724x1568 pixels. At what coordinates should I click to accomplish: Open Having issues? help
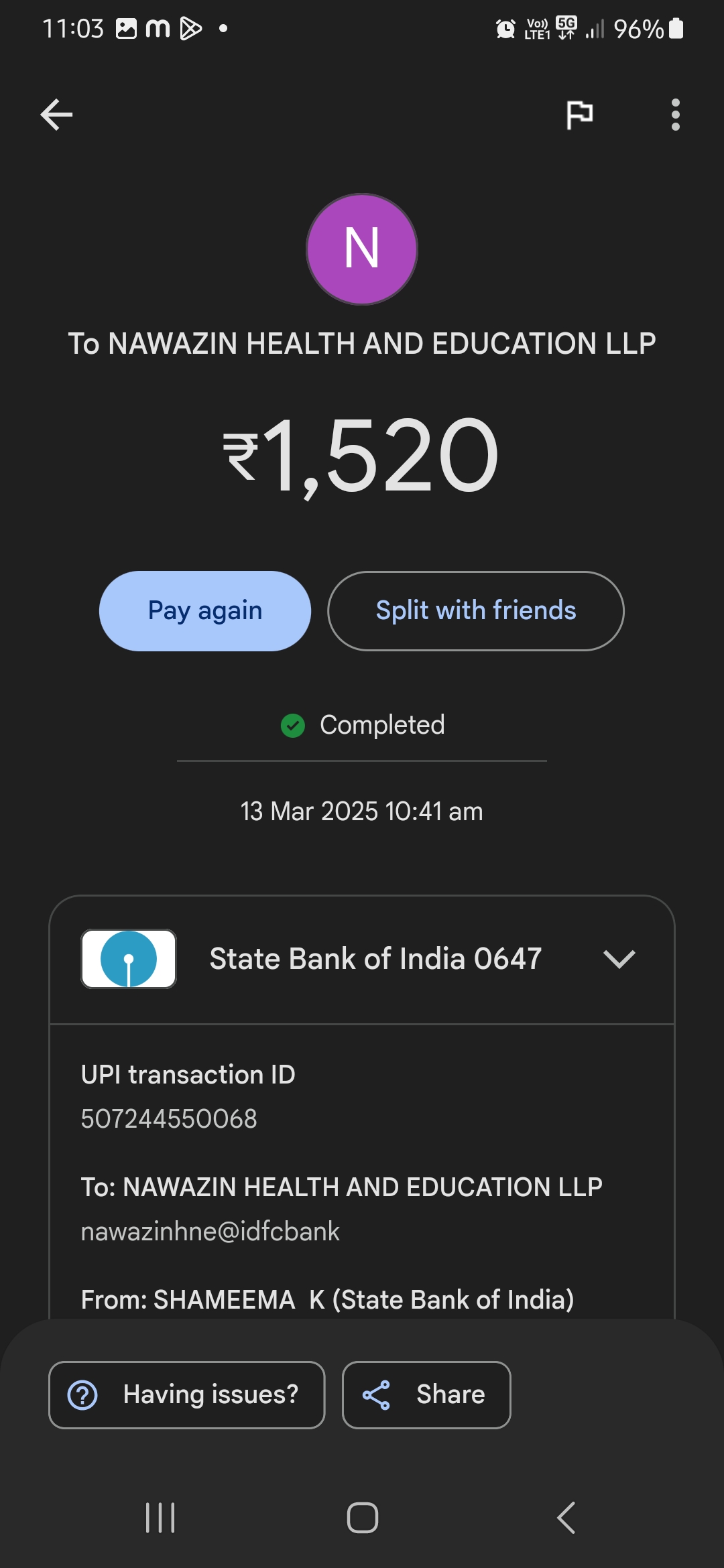point(186,1394)
